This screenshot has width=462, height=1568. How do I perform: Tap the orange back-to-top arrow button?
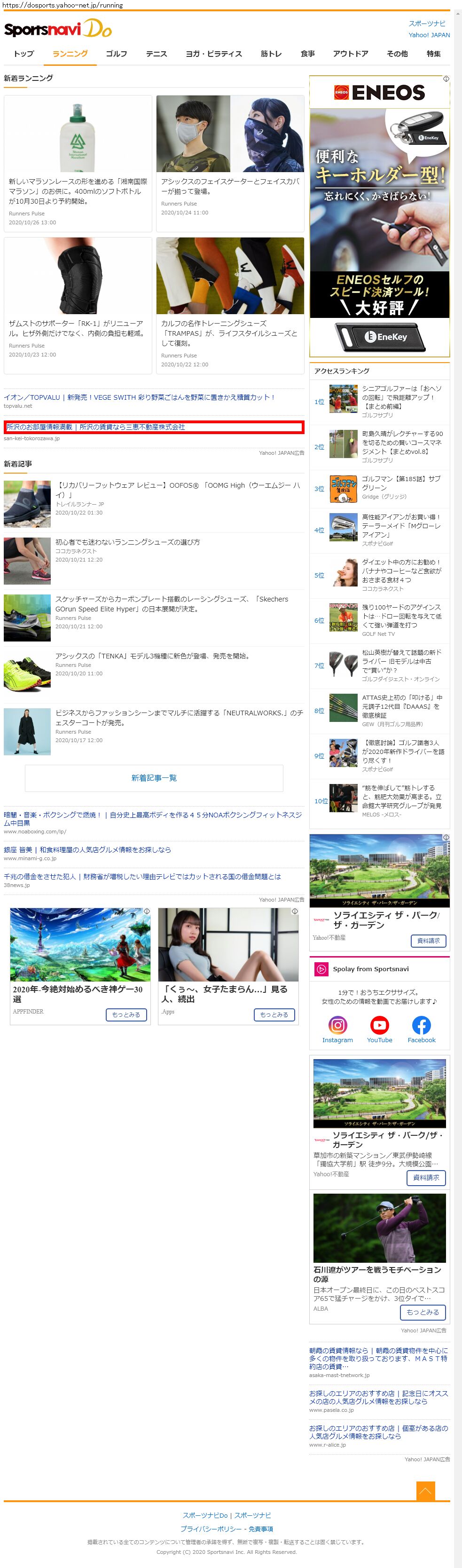click(425, 1491)
